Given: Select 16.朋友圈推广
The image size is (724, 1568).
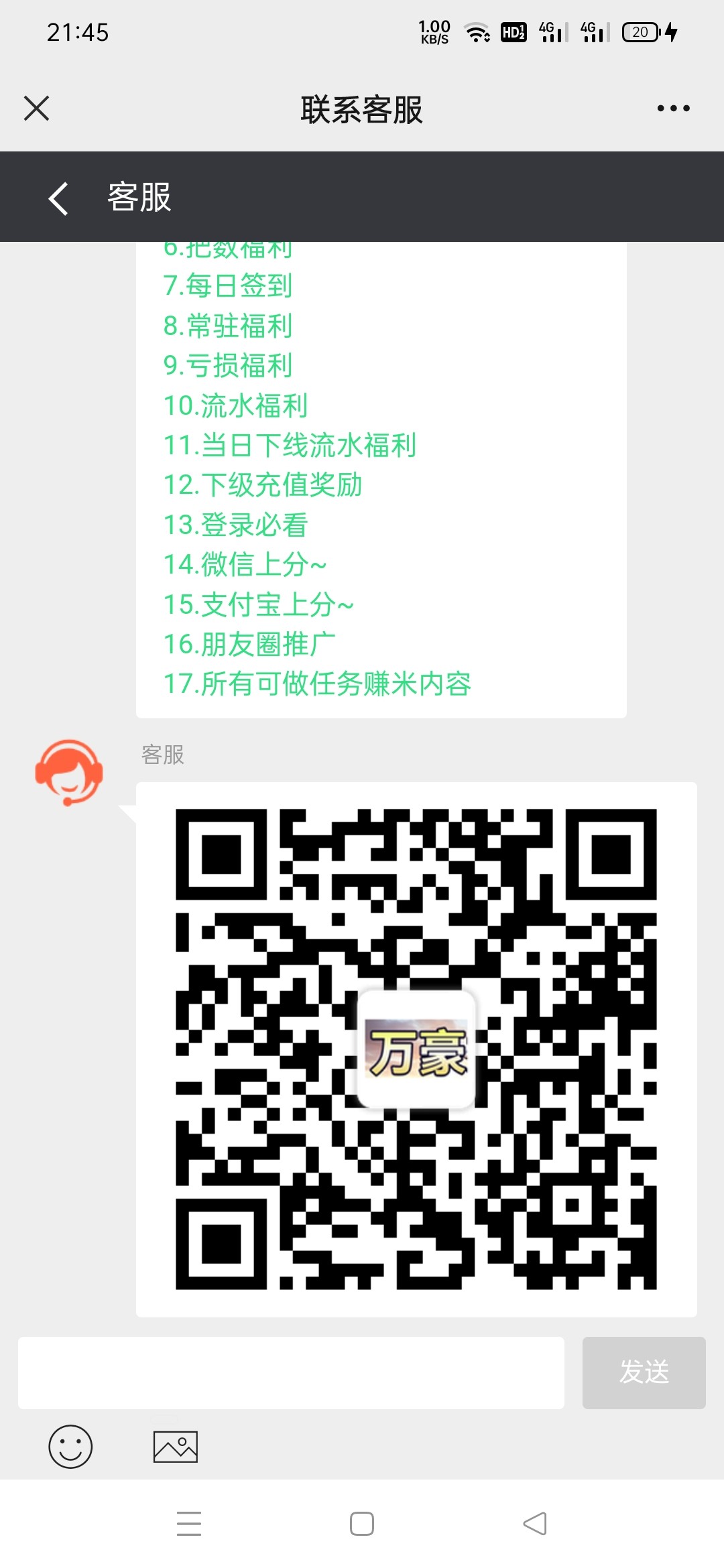Looking at the screenshot, I should click(249, 645).
